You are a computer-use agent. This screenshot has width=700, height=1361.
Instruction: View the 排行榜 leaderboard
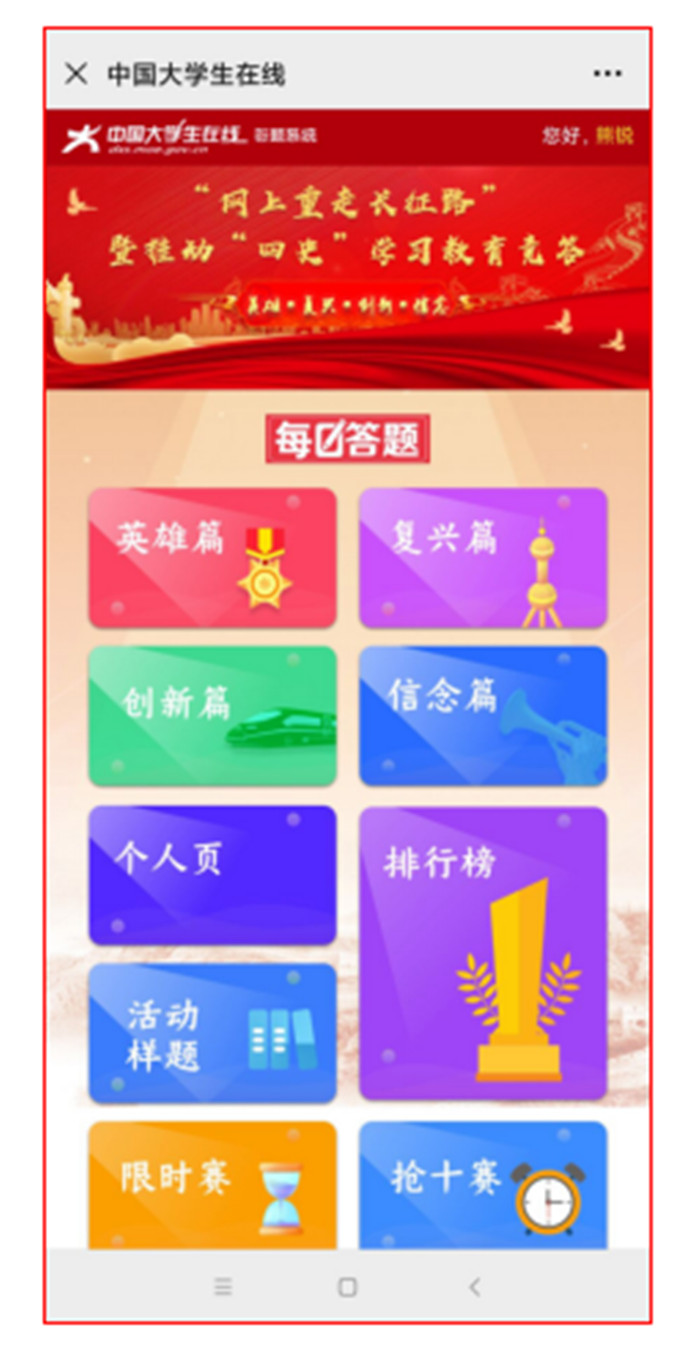pos(483,953)
